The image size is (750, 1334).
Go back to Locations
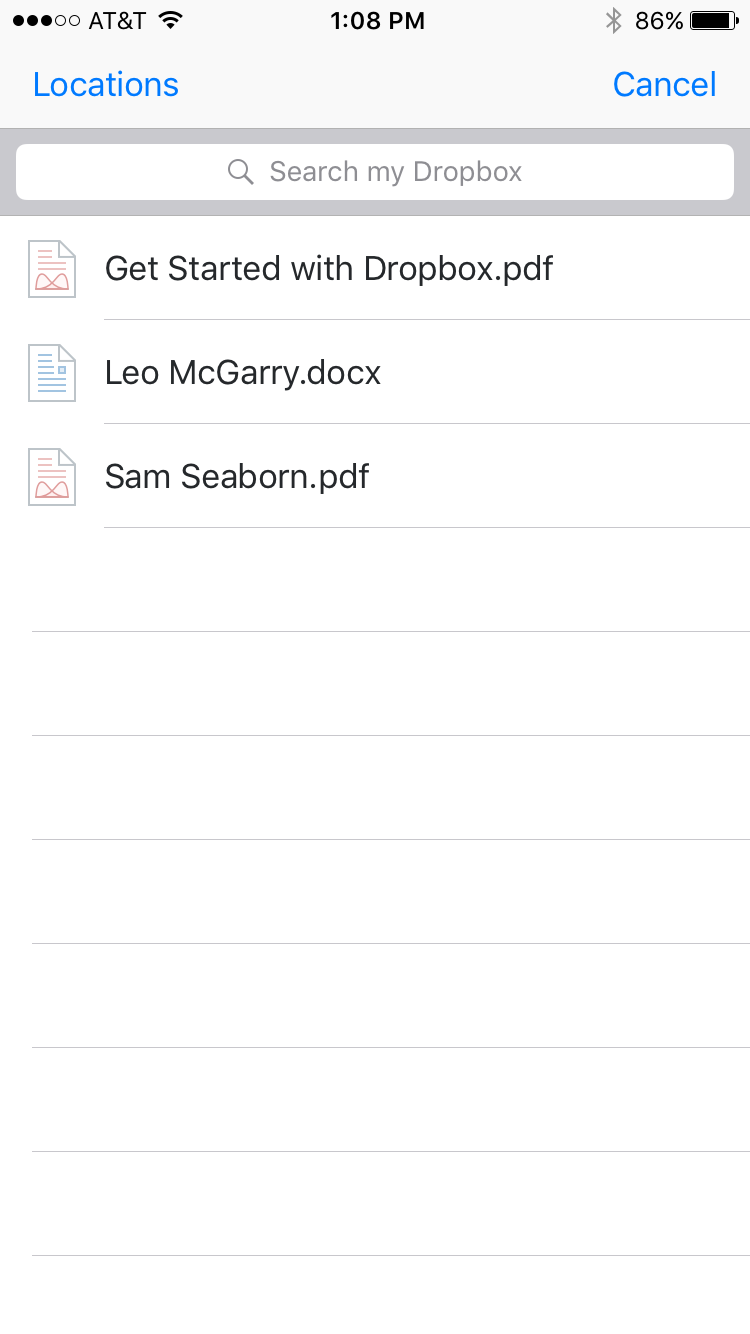106,85
